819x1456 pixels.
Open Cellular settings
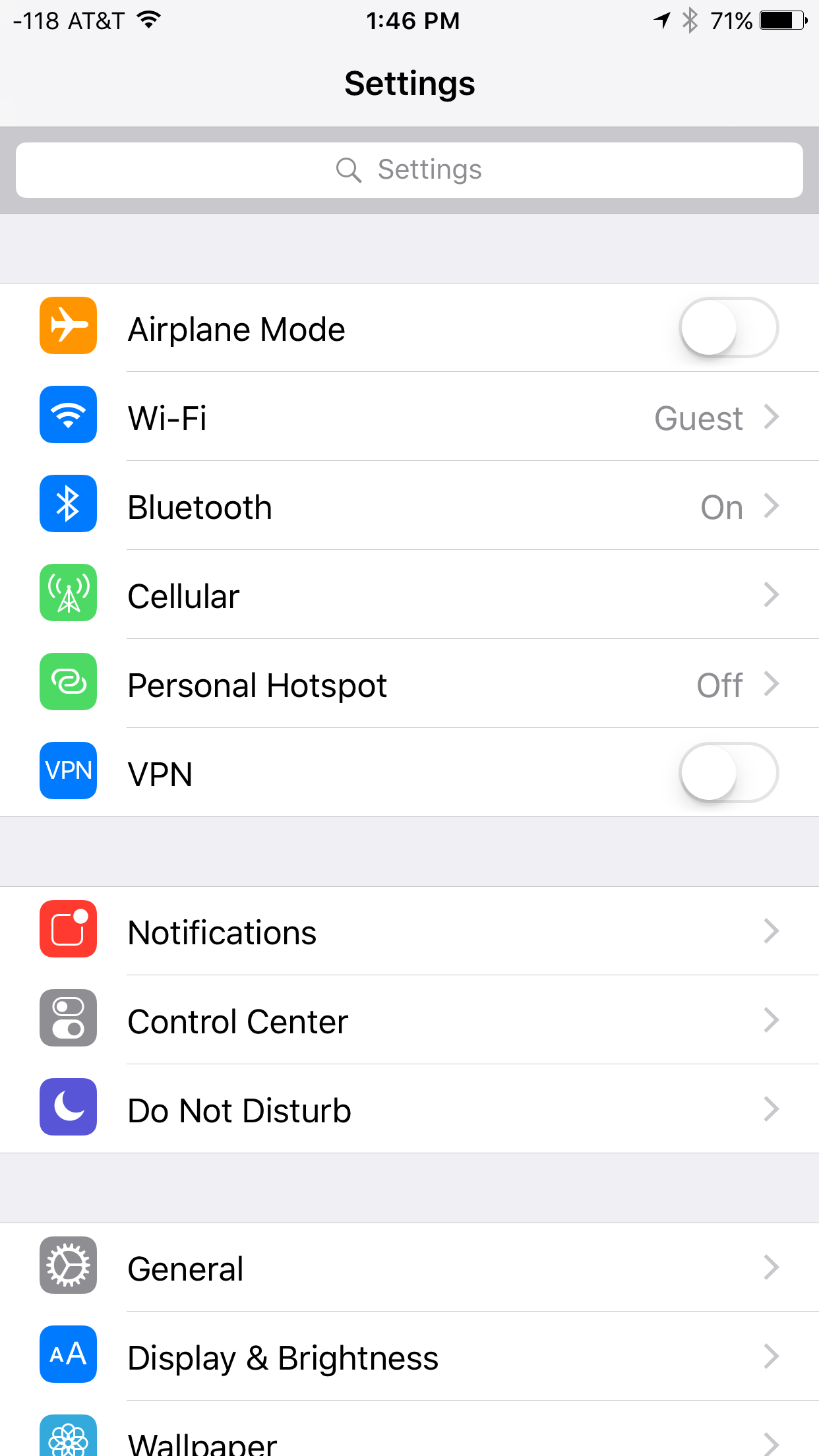(x=409, y=595)
